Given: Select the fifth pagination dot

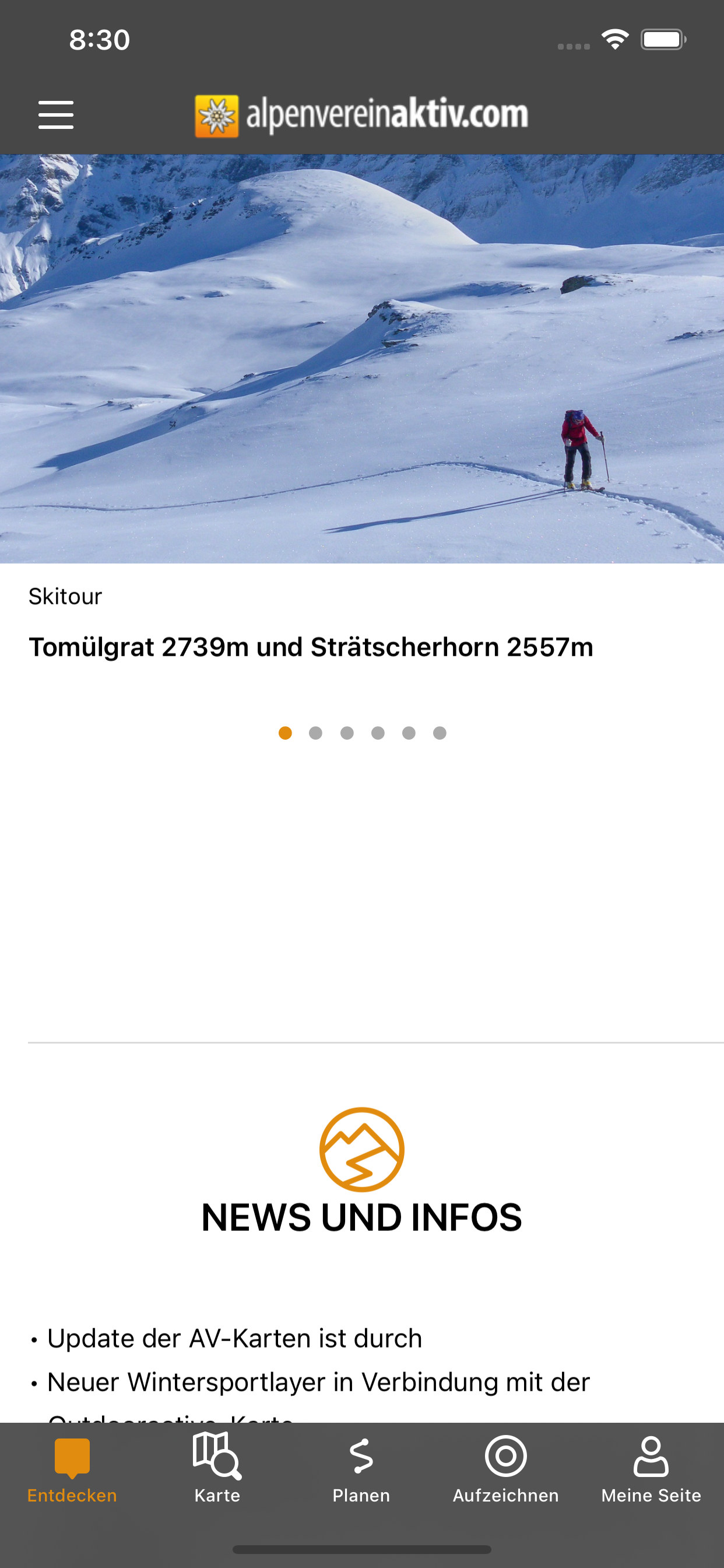Looking at the screenshot, I should [409, 733].
